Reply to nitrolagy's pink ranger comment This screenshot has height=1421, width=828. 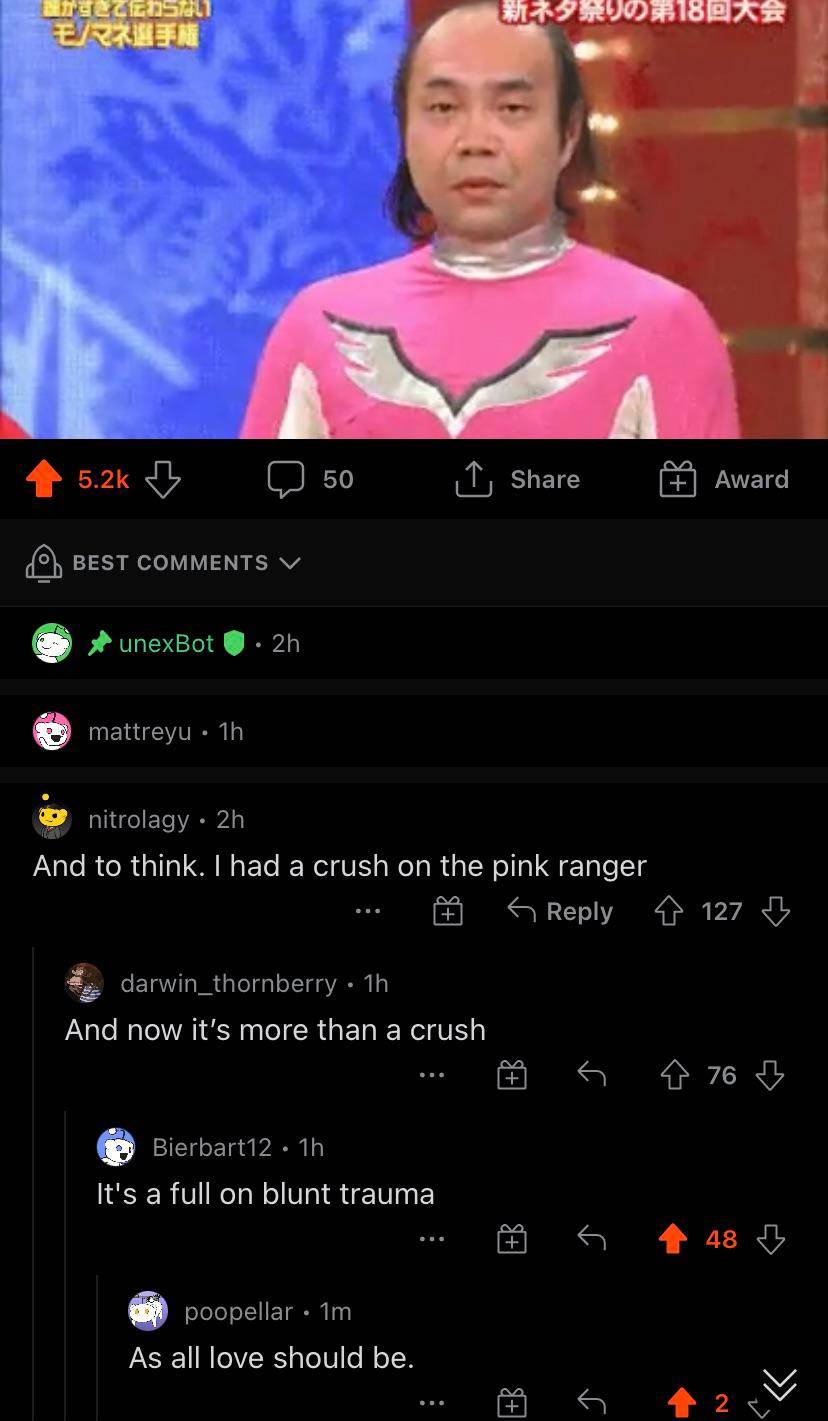[560, 911]
